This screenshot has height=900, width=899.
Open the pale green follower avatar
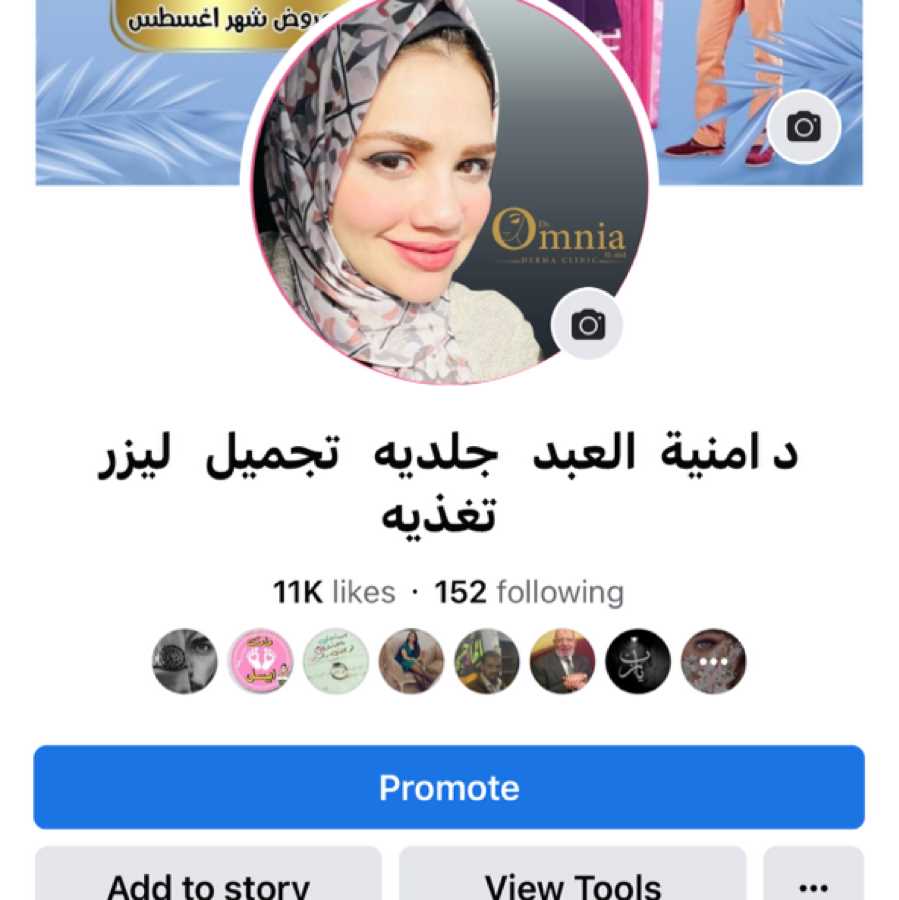[x=336, y=660]
